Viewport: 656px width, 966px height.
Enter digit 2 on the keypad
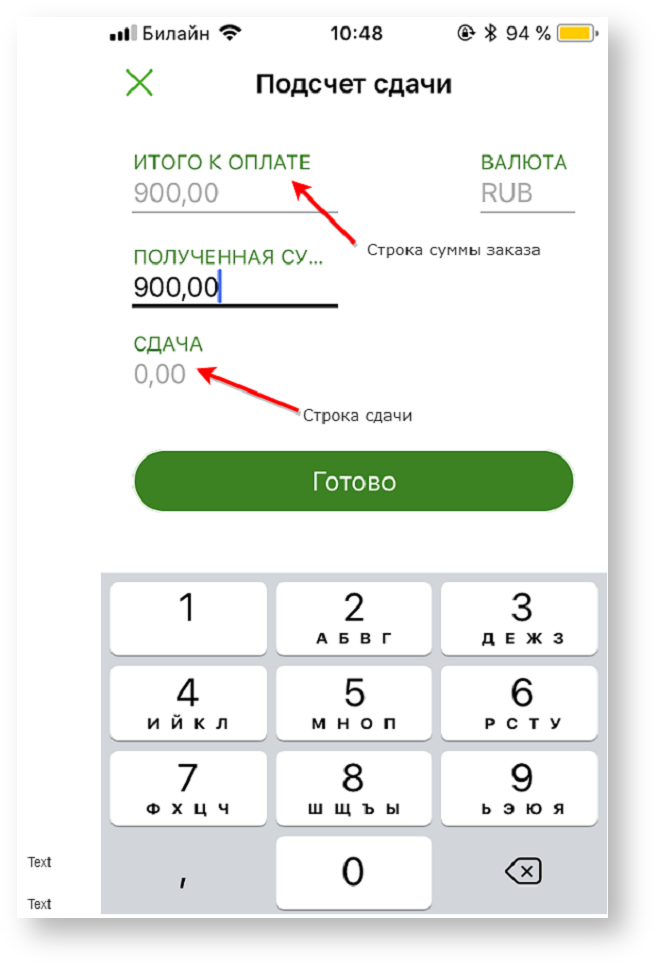(353, 618)
